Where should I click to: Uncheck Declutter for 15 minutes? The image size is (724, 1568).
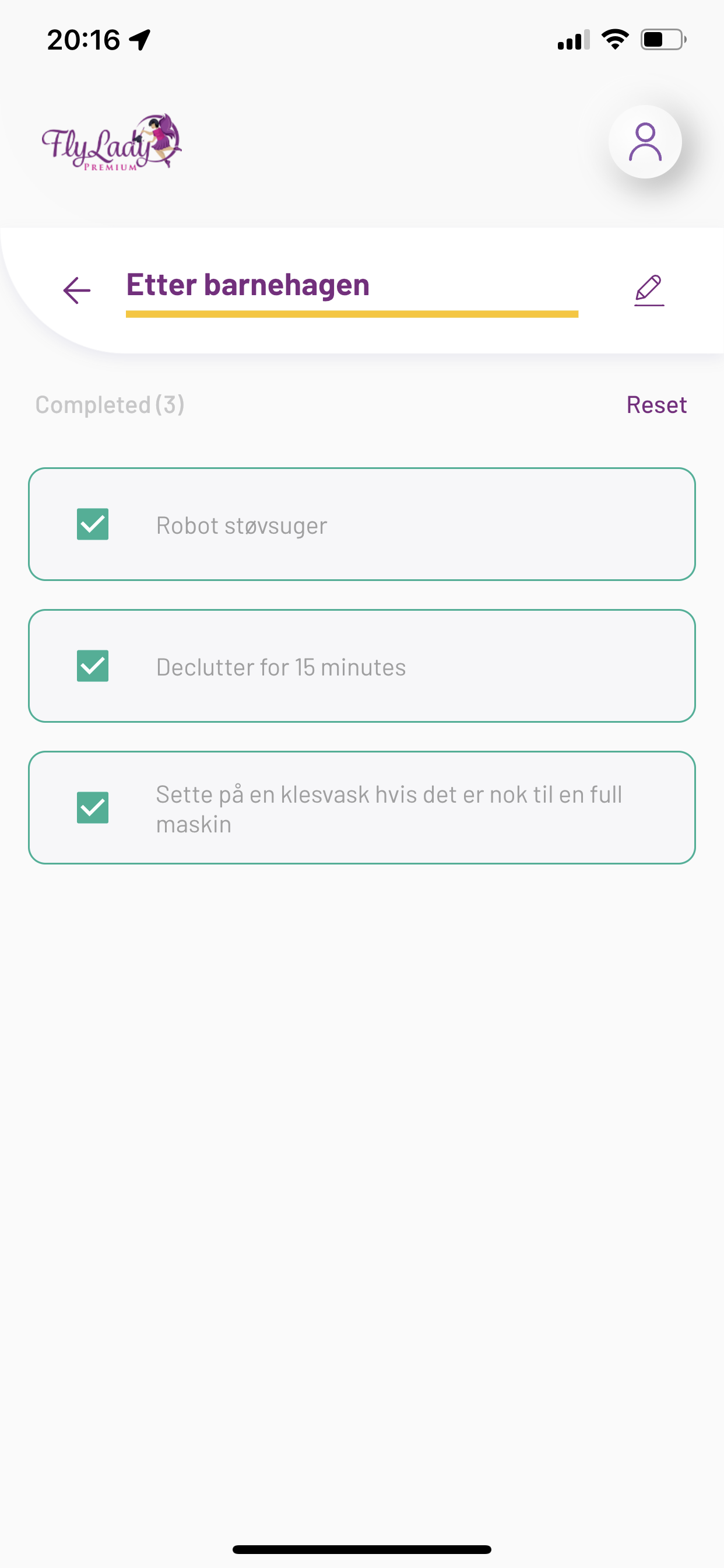[x=93, y=666]
